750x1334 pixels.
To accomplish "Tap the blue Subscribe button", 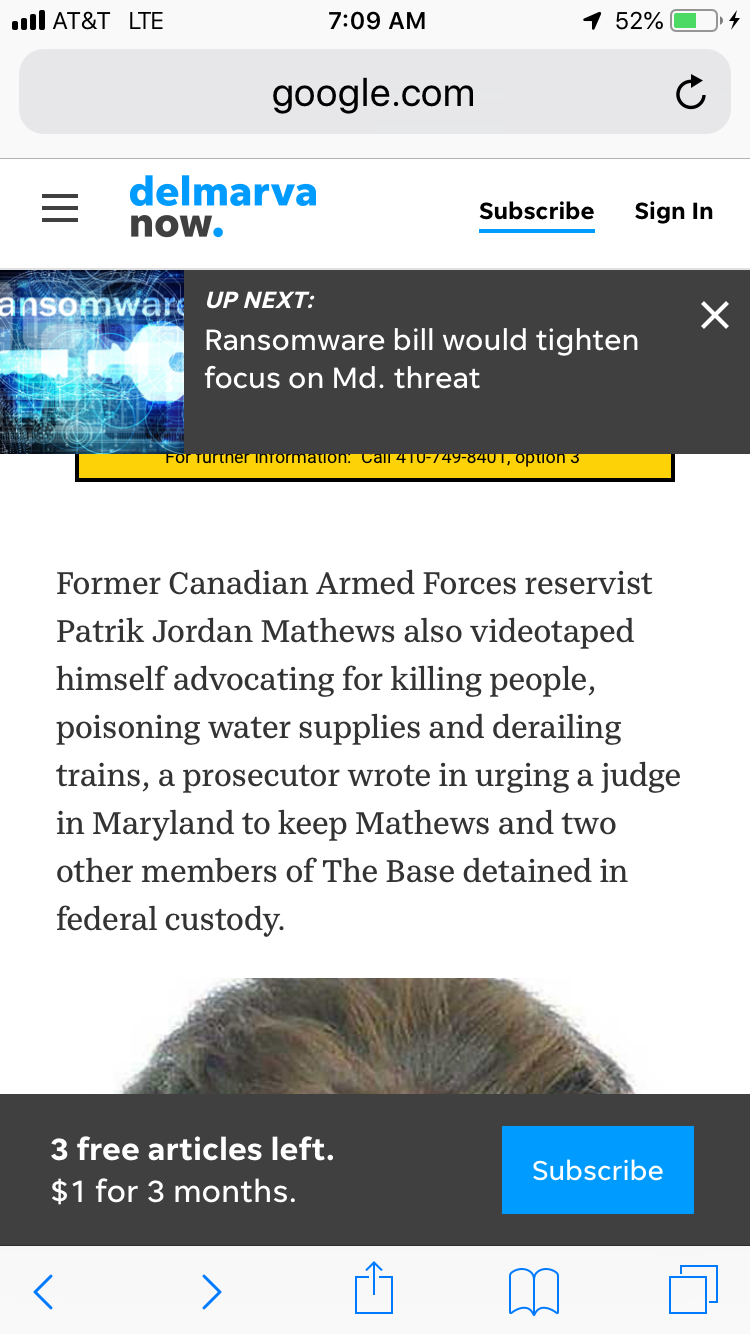I will [x=597, y=1170].
